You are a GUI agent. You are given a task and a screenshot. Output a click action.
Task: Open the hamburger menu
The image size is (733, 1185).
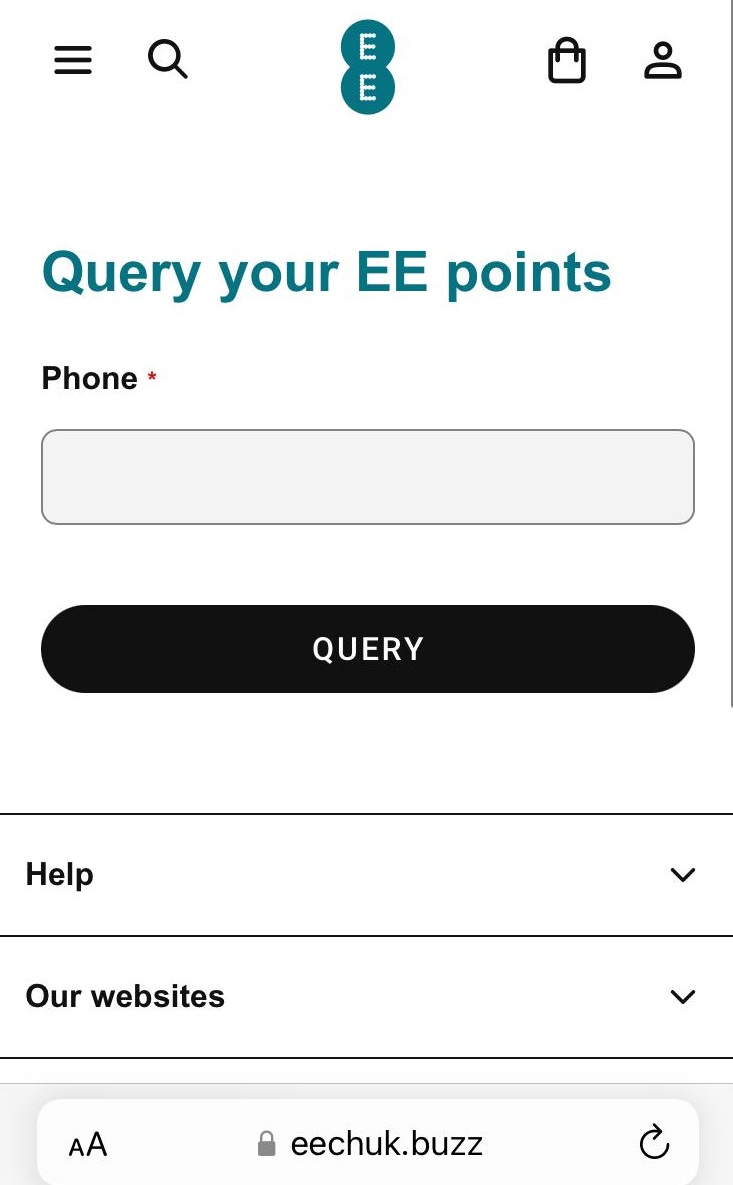click(73, 60)
